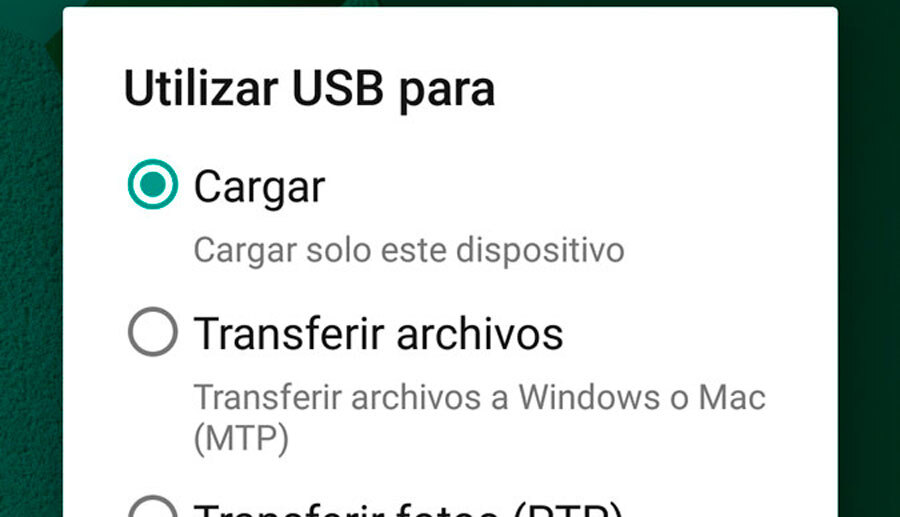900x517 pixels.
Task: Select the Cargar option
Action: click(153, 186)
